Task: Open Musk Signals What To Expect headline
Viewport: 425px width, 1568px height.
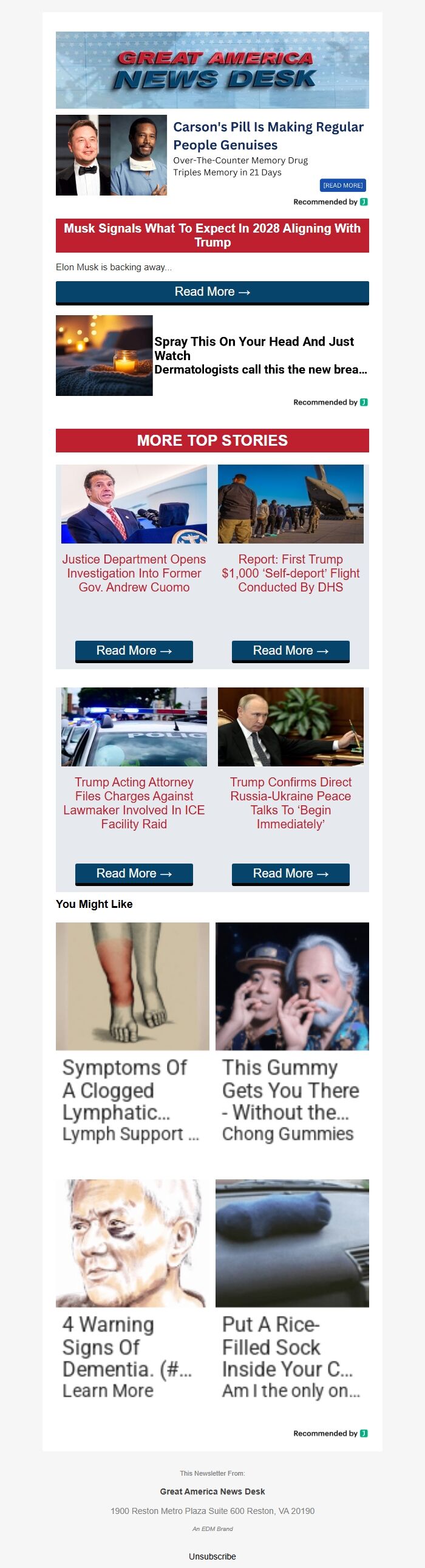Action: coord(212,235)
